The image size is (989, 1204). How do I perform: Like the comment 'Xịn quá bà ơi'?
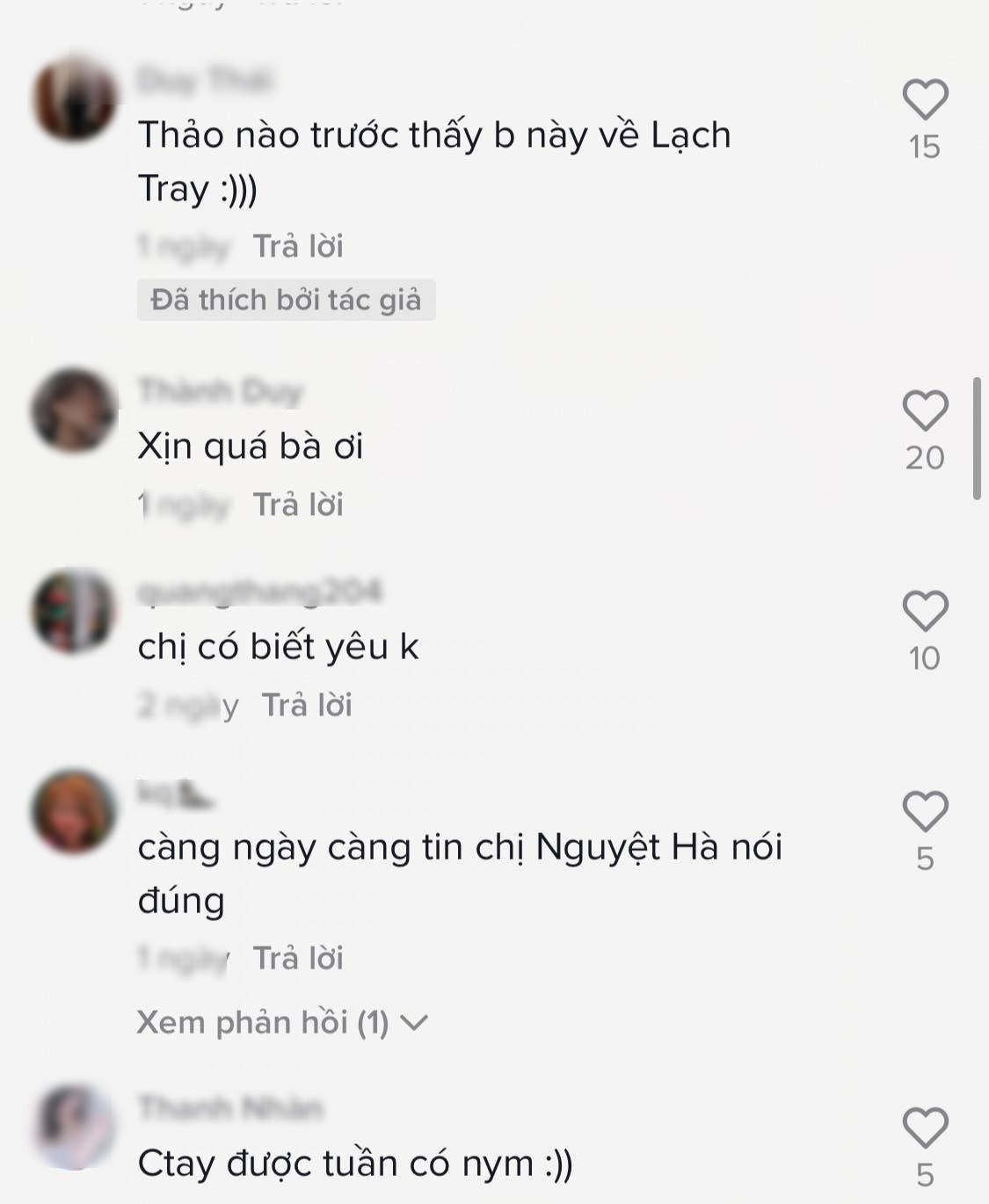pyautogui.click(x=925, y=410)
